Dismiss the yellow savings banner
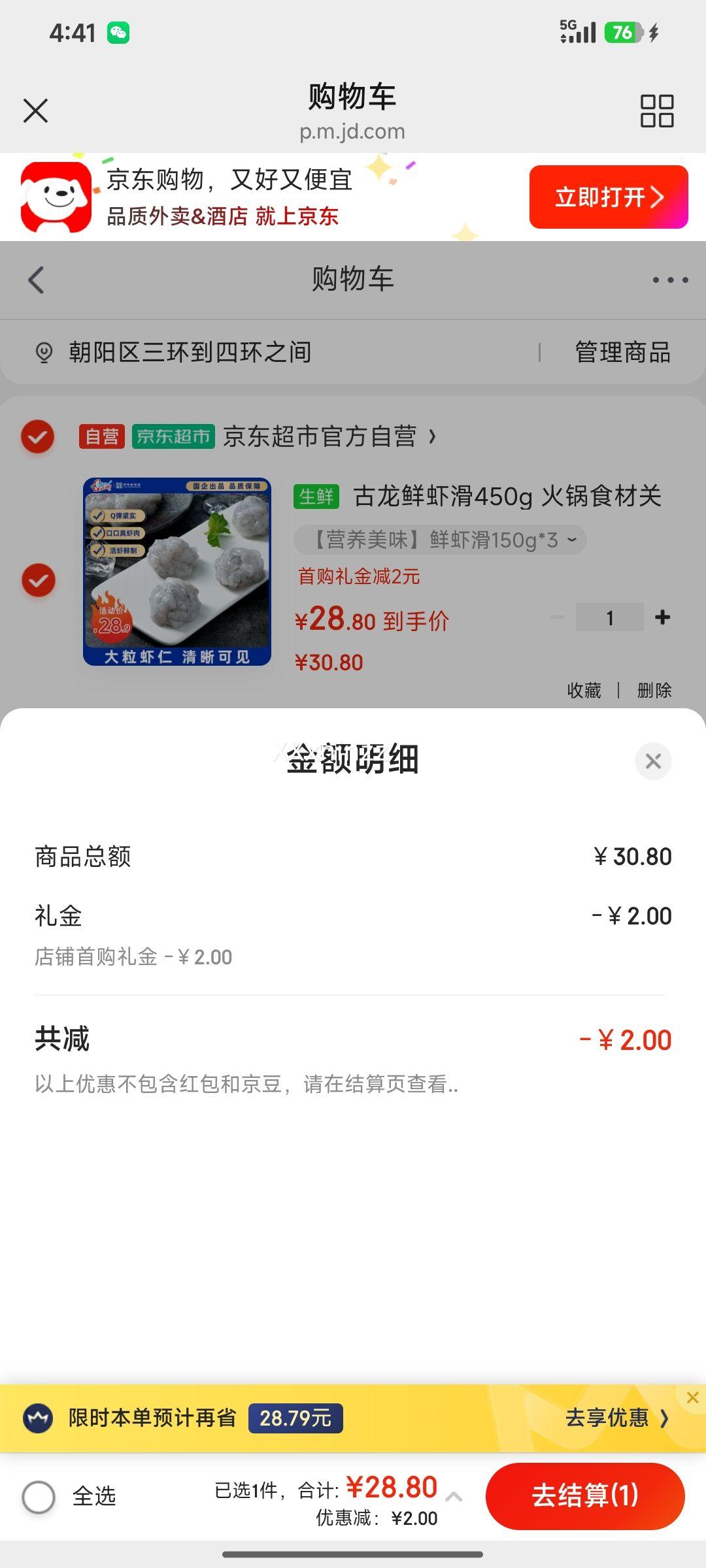 [x=692, y=1397]
